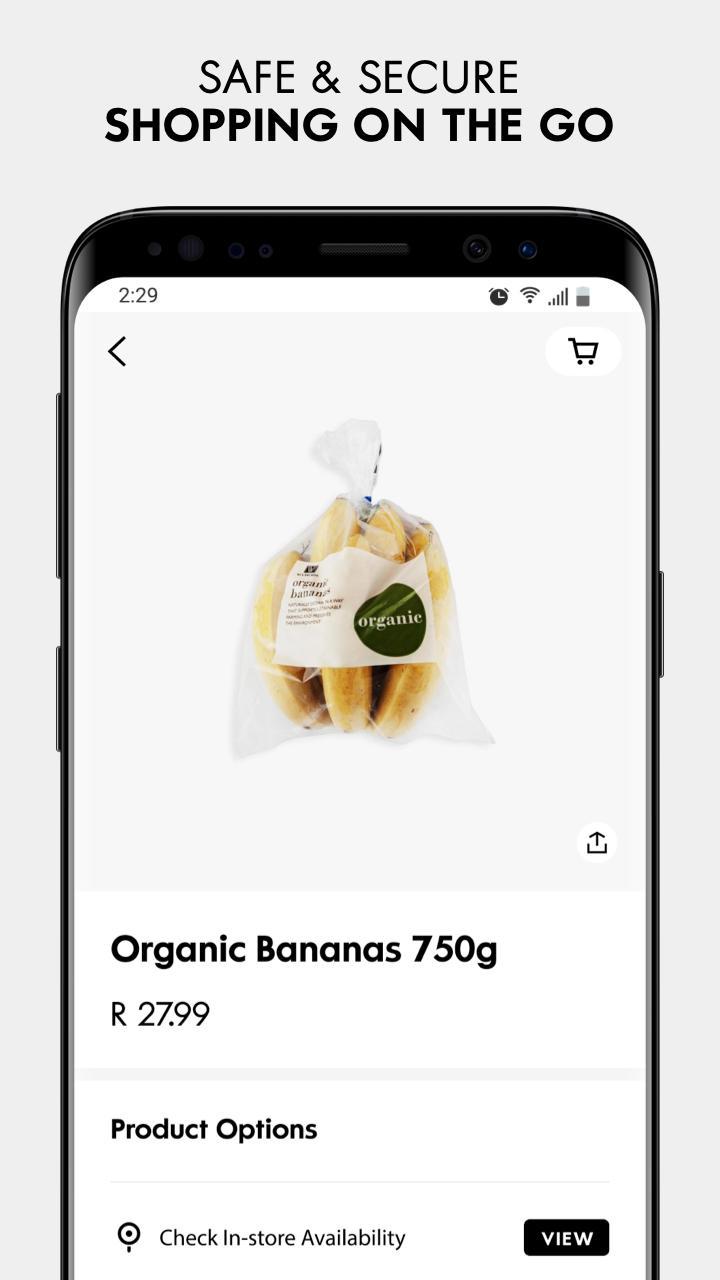Open the shopping cart
The height and width of the screenshot is (1280, 720).
[x=583, y=351]
